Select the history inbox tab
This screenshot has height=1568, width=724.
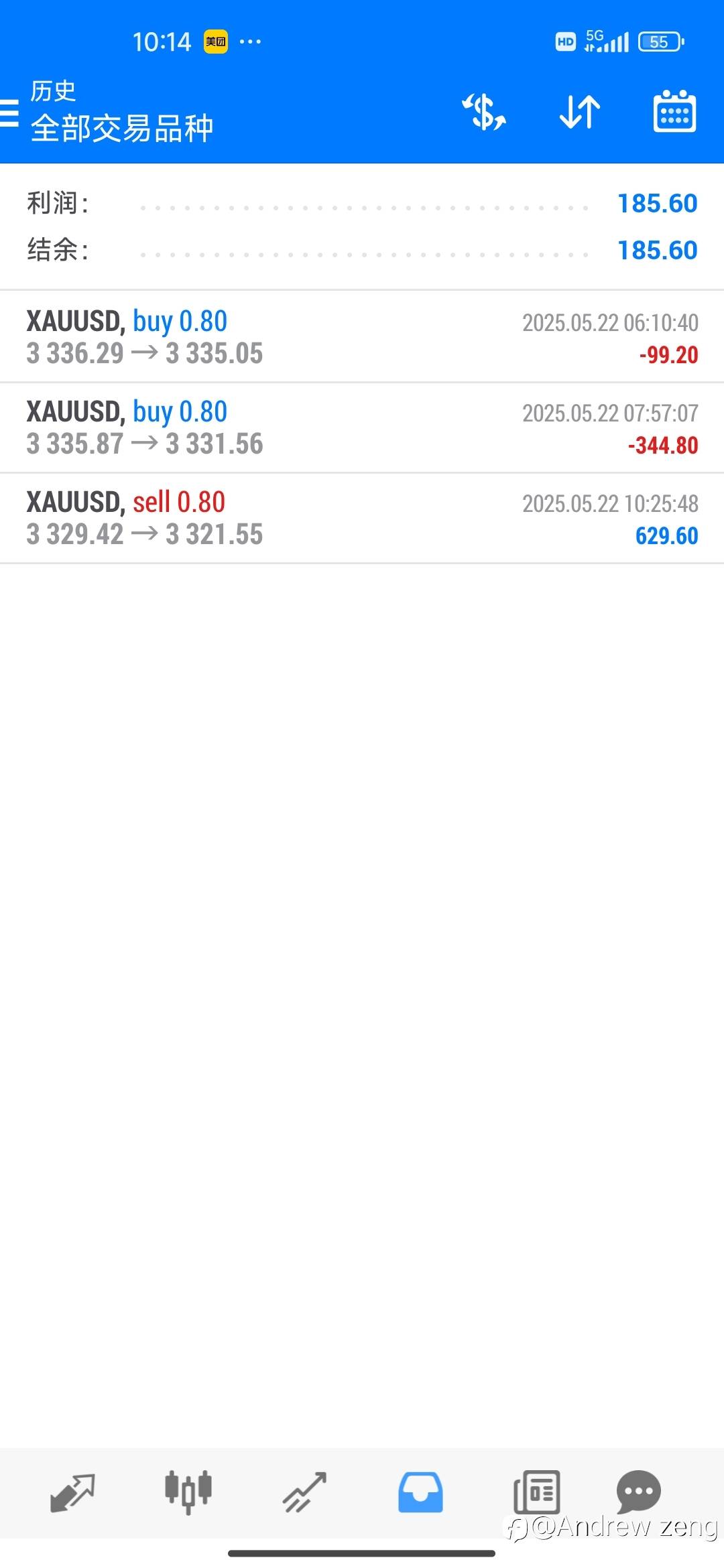(x=420, y=1492)
